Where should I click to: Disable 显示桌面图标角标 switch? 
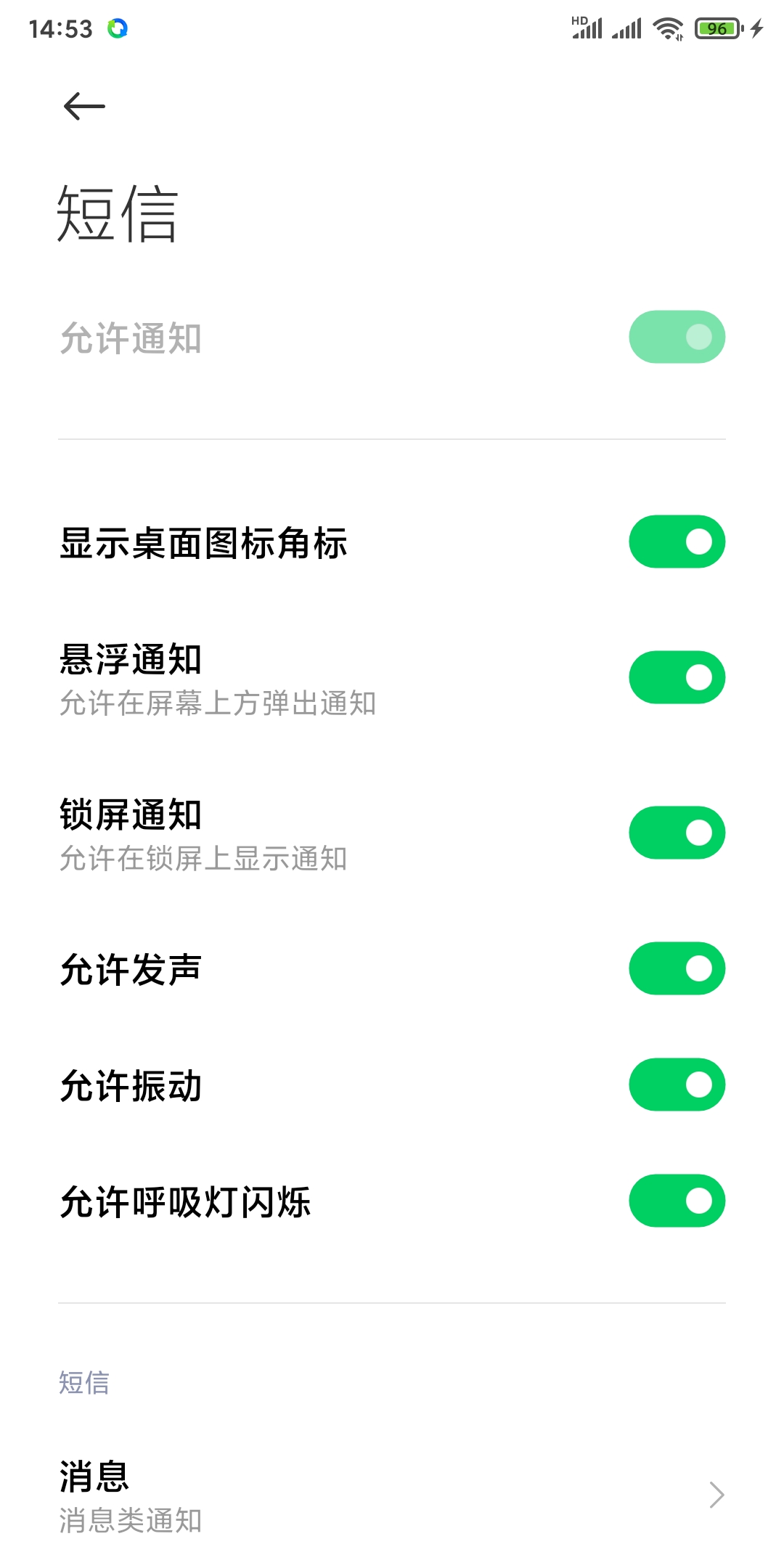tap(677, 542)
